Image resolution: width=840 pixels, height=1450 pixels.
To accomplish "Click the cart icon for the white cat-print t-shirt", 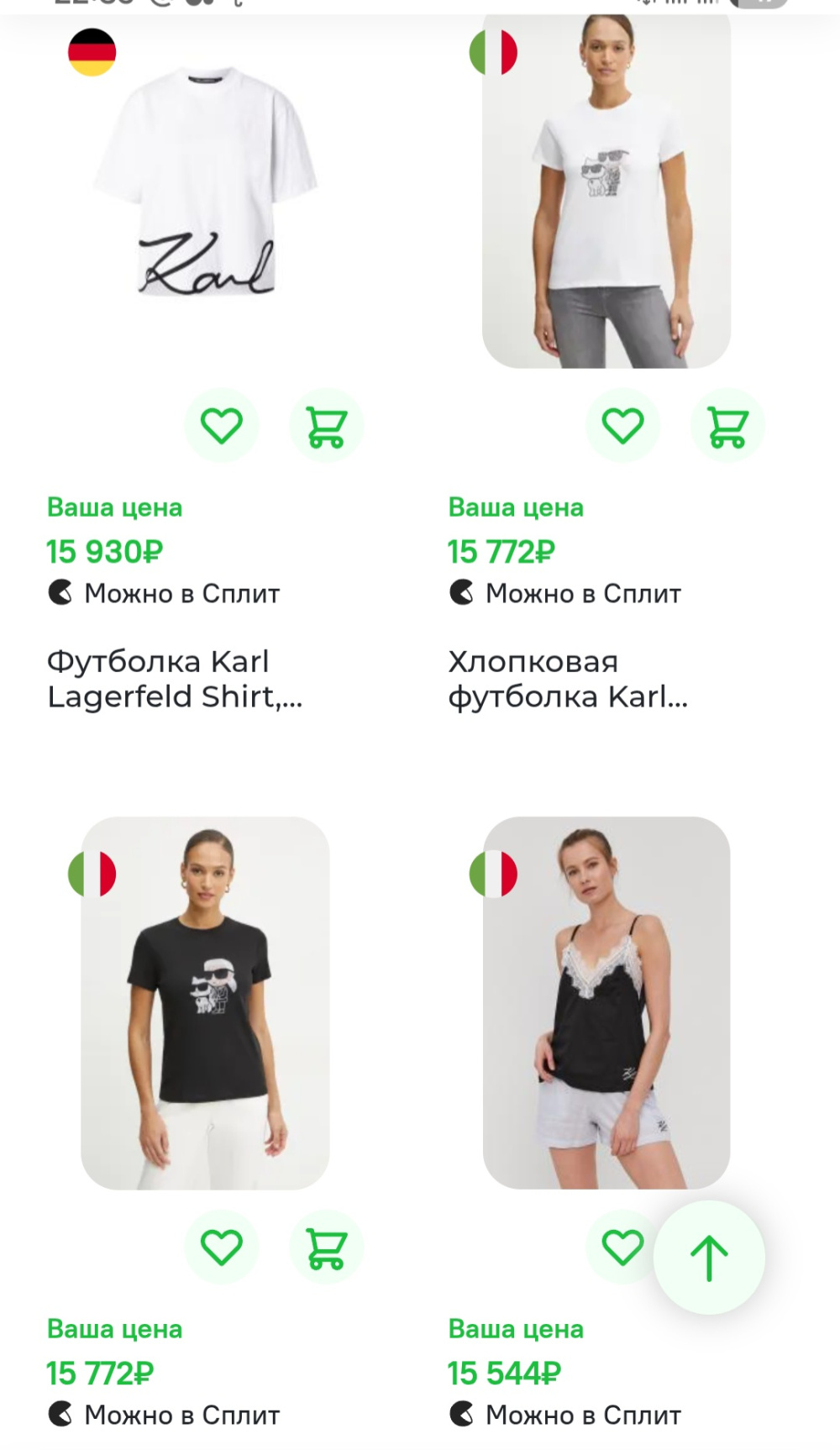I will tap(729, 426).
